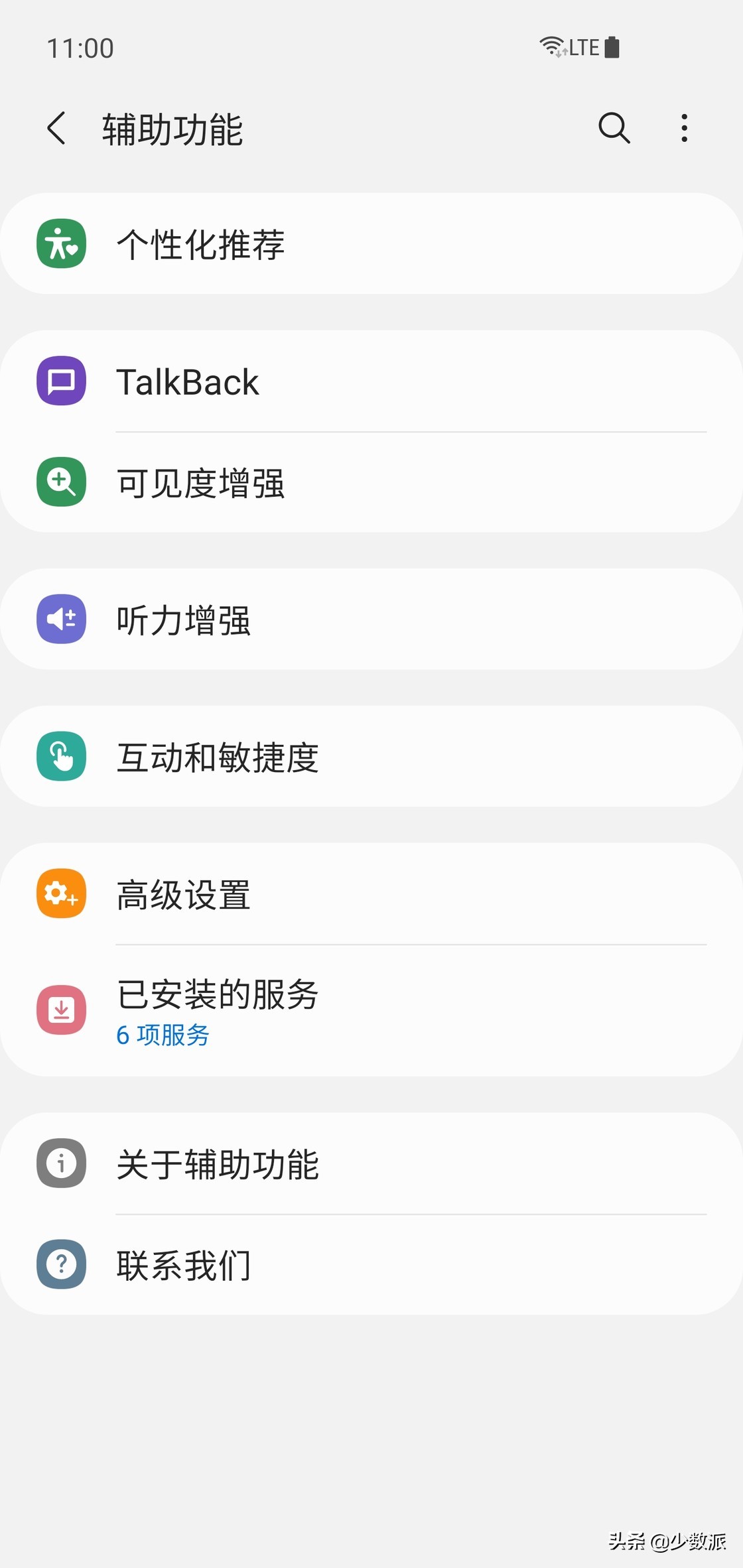Open the three-dot overflow menu
Image resolution: width=743 pixels, height=1568 pixels.
click(x=683, y=127)
